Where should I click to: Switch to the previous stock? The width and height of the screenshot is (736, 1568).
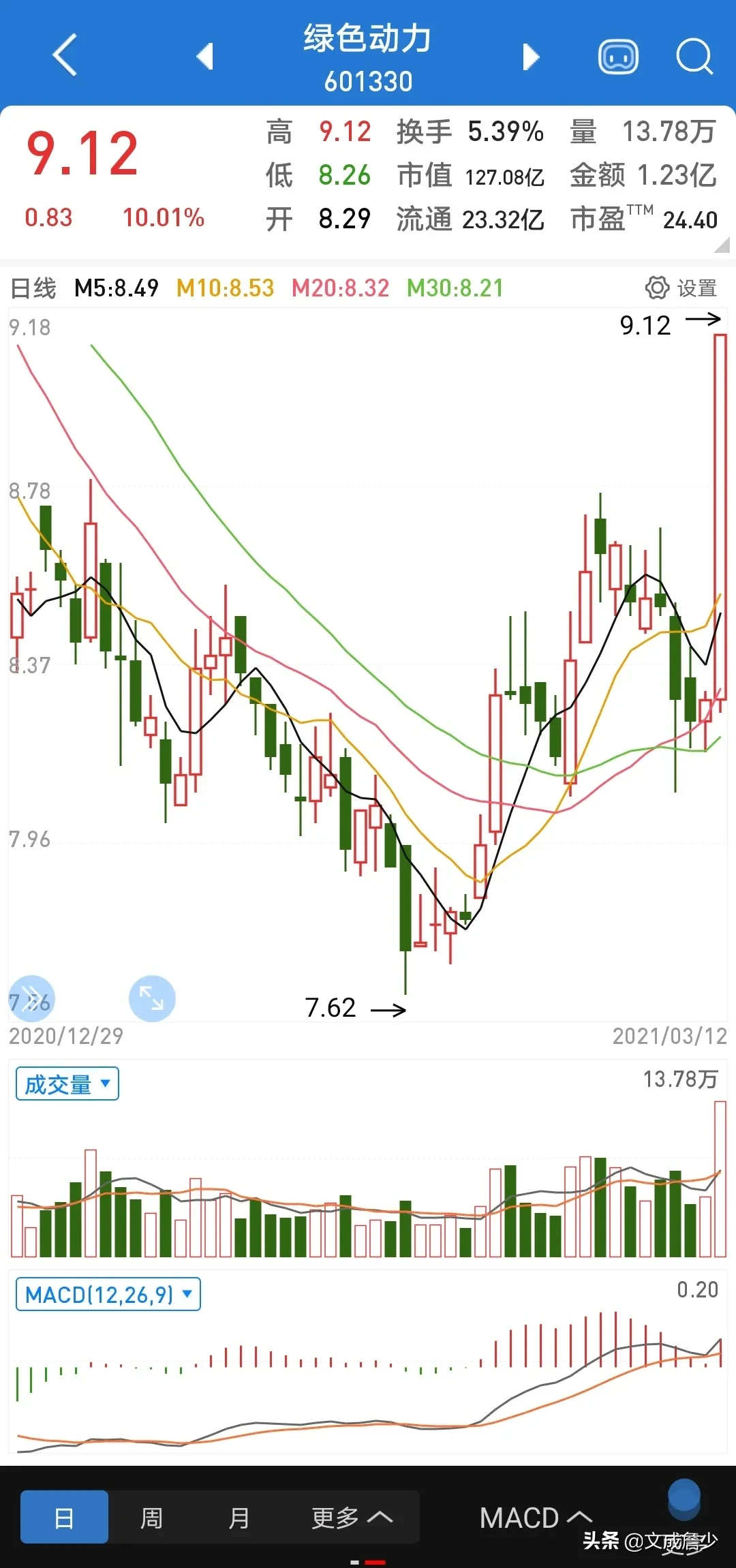[204, 57]
